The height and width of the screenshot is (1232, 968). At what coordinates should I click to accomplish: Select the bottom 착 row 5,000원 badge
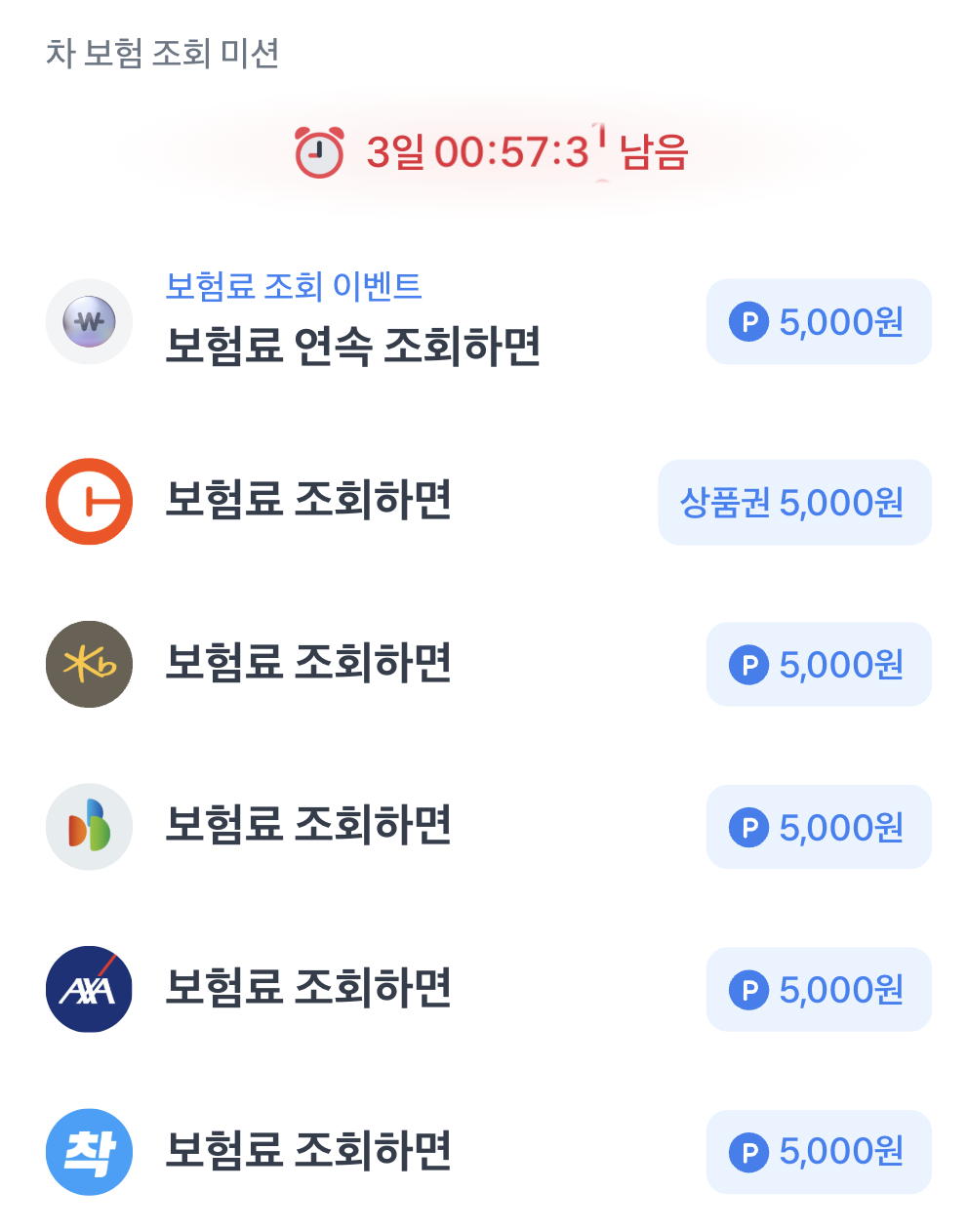tap(819, 1151)
